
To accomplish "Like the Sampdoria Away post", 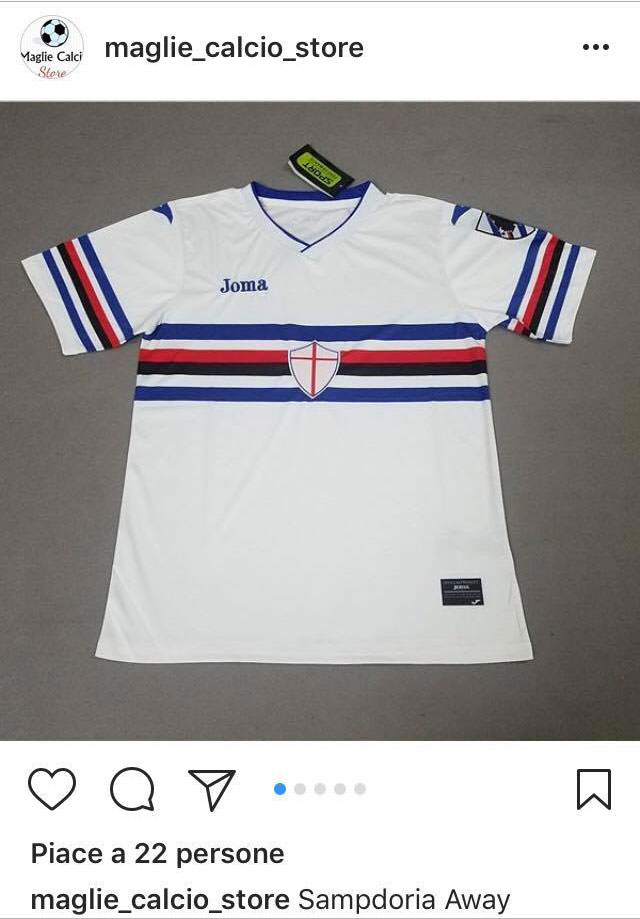I will pos(52,789).
